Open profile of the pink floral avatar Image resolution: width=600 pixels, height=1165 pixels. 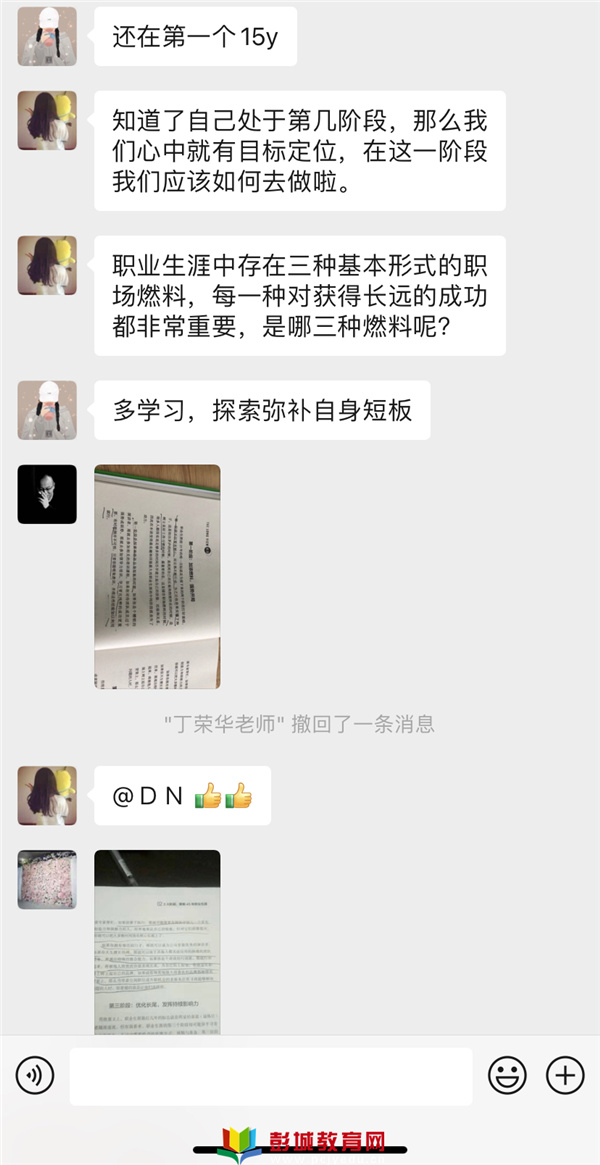47,879
